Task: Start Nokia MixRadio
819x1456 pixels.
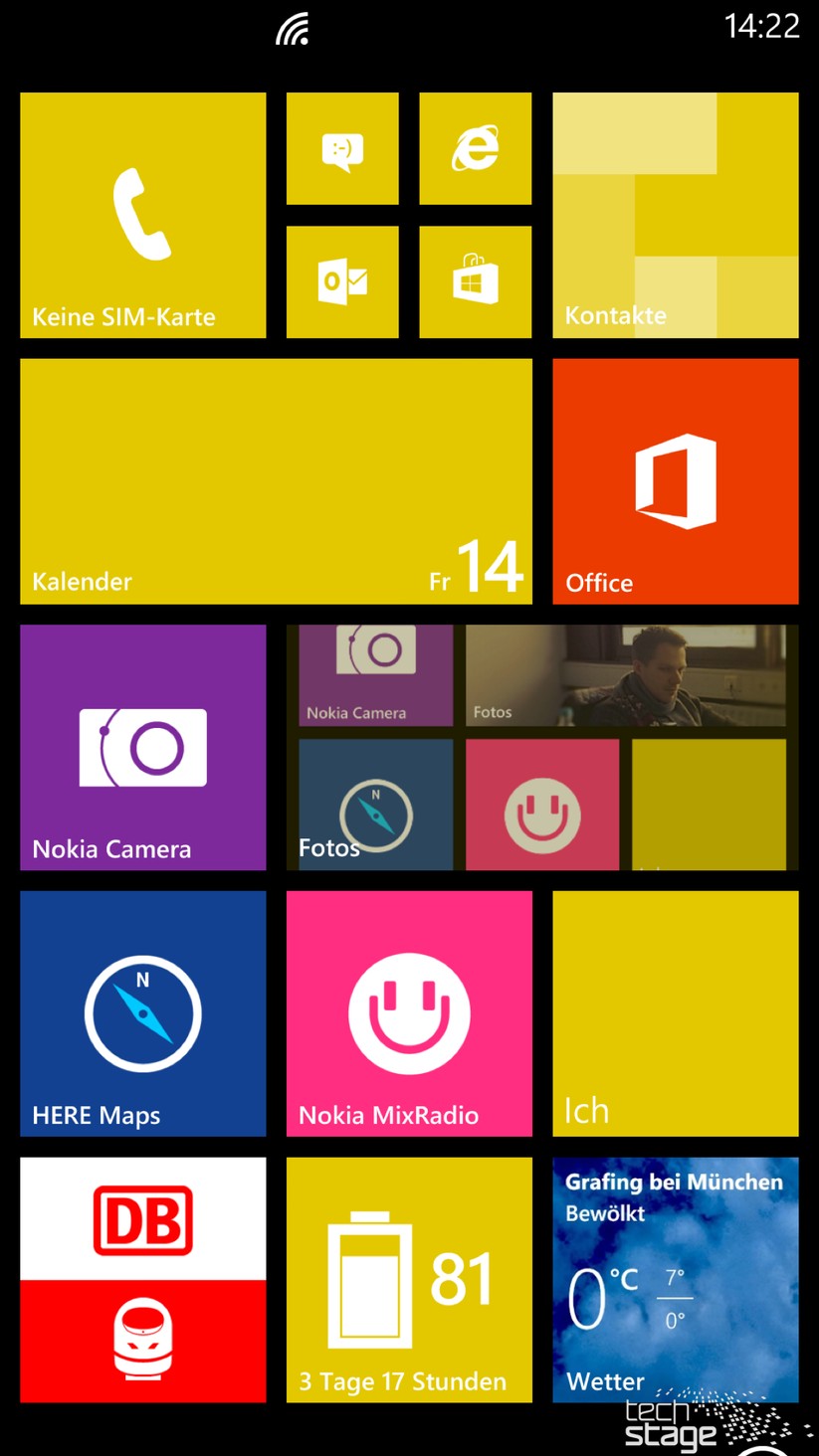Action: [x=409, y=1013]
